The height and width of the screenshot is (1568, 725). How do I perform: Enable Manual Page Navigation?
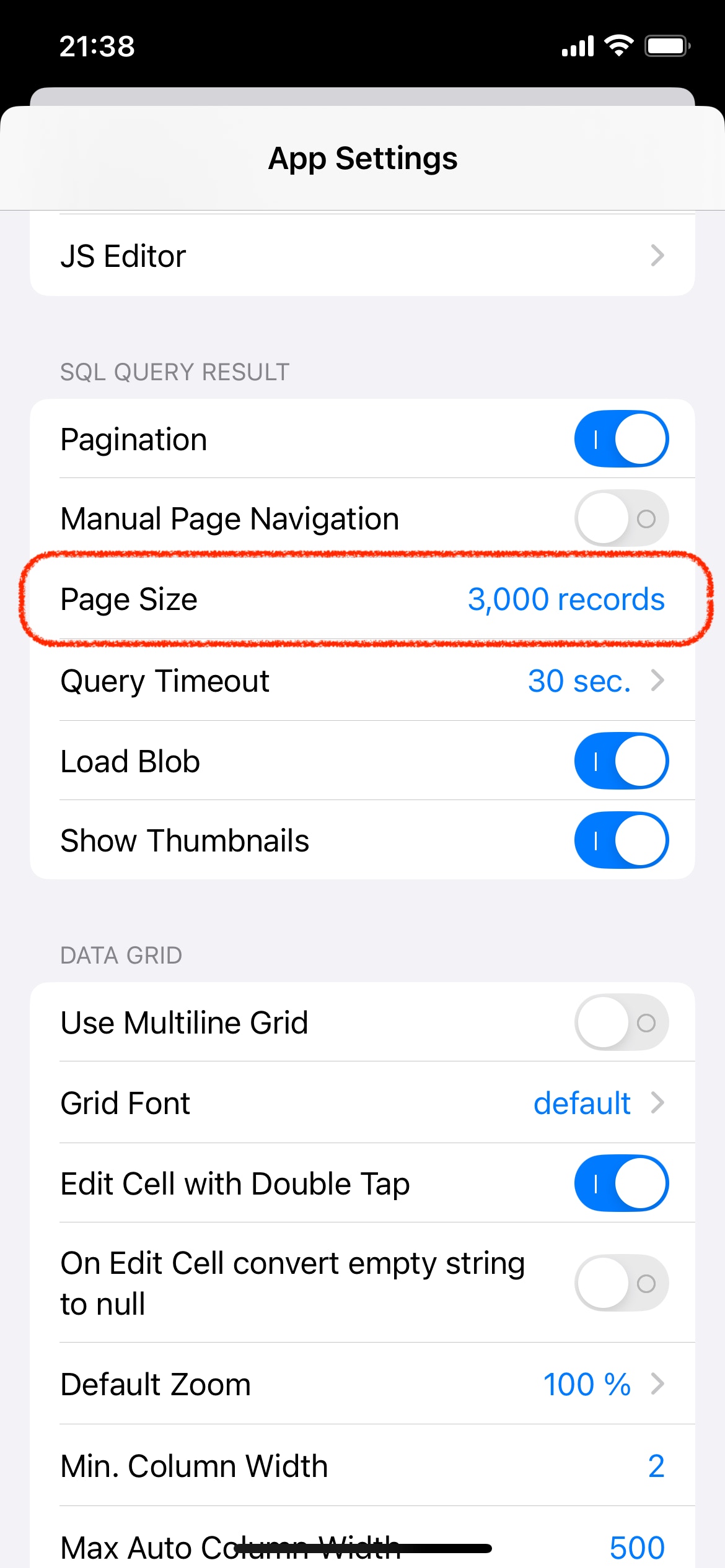point(622,518)
